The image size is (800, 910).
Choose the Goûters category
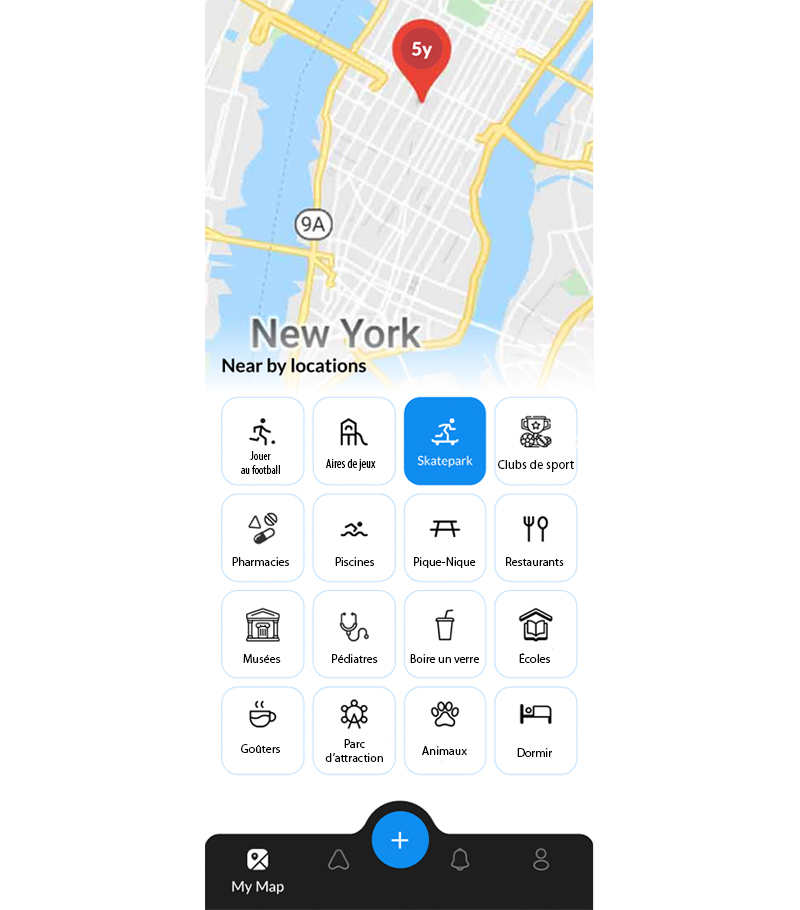(262, 730)
